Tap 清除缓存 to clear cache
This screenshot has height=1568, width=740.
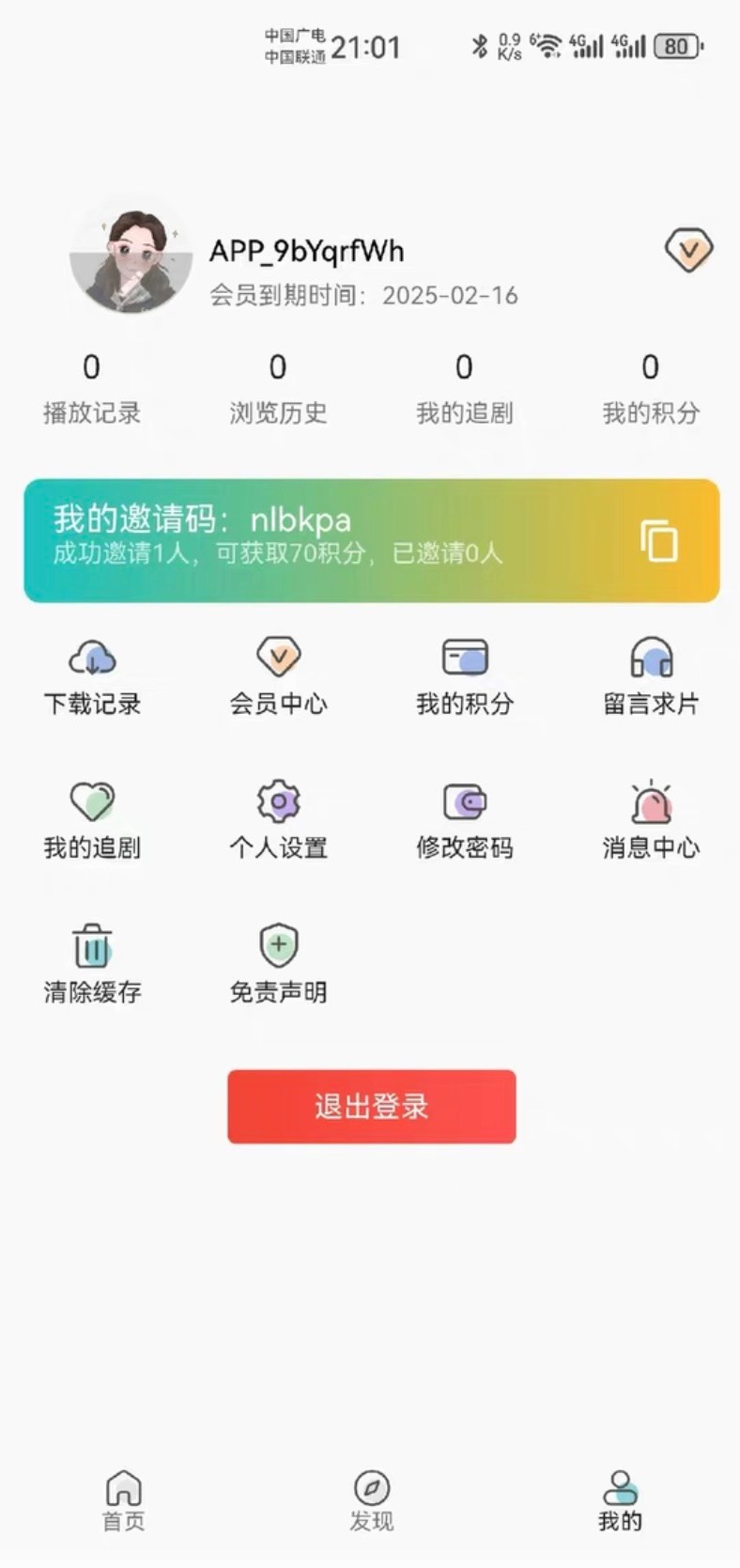click(x=92, y=964)
